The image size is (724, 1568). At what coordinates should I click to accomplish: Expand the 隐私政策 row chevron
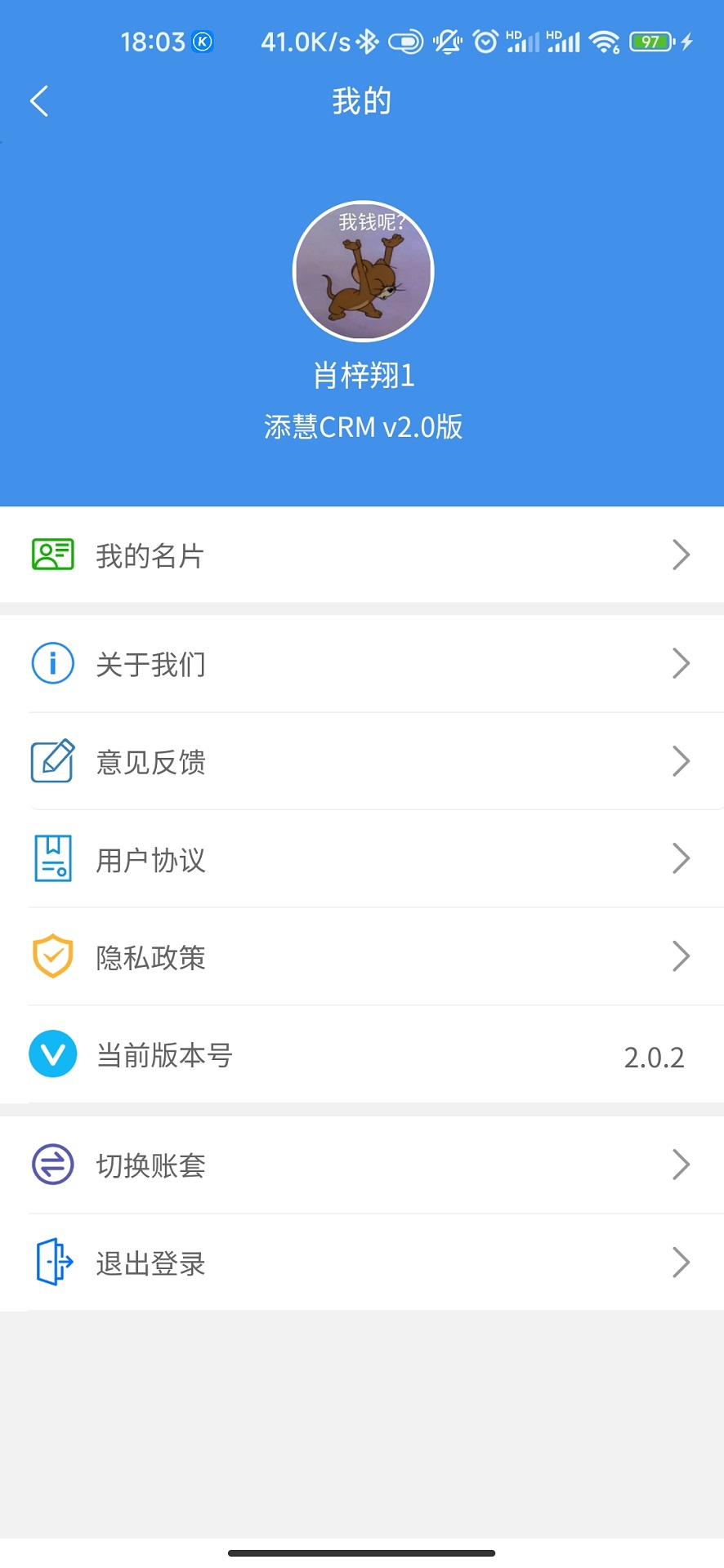(682, 956)
